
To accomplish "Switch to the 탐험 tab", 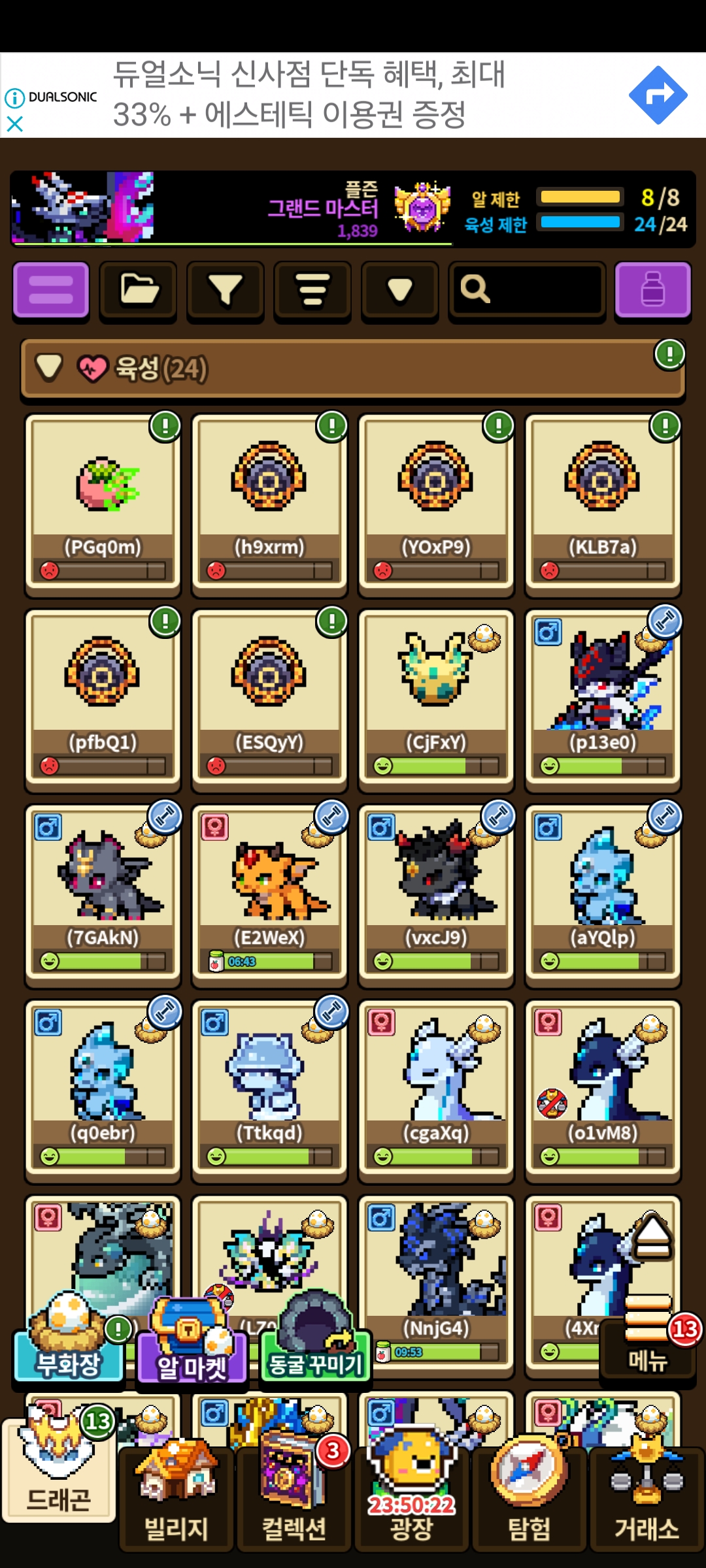I will click(529, 1503).
